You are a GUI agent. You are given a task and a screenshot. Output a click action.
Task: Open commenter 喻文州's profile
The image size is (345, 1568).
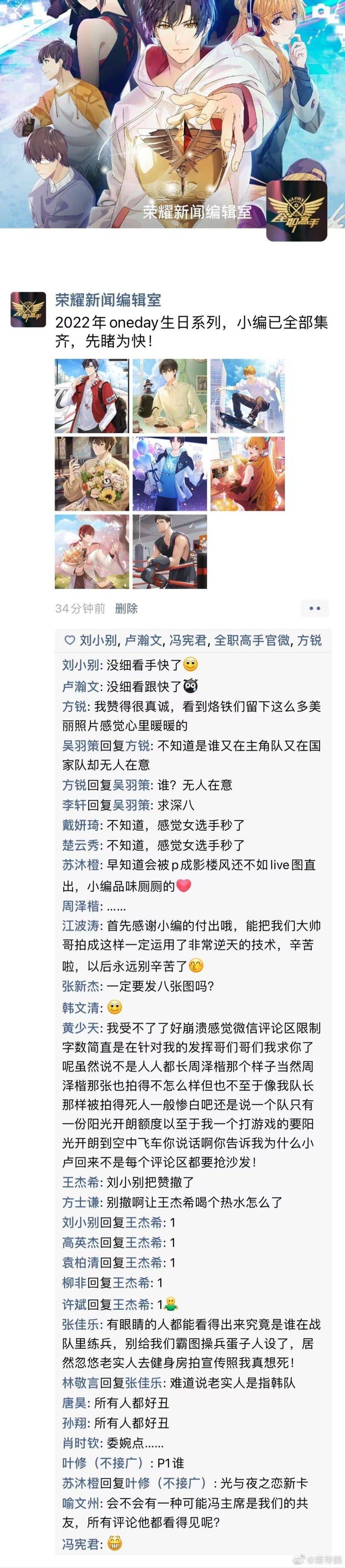point(80,1503)
